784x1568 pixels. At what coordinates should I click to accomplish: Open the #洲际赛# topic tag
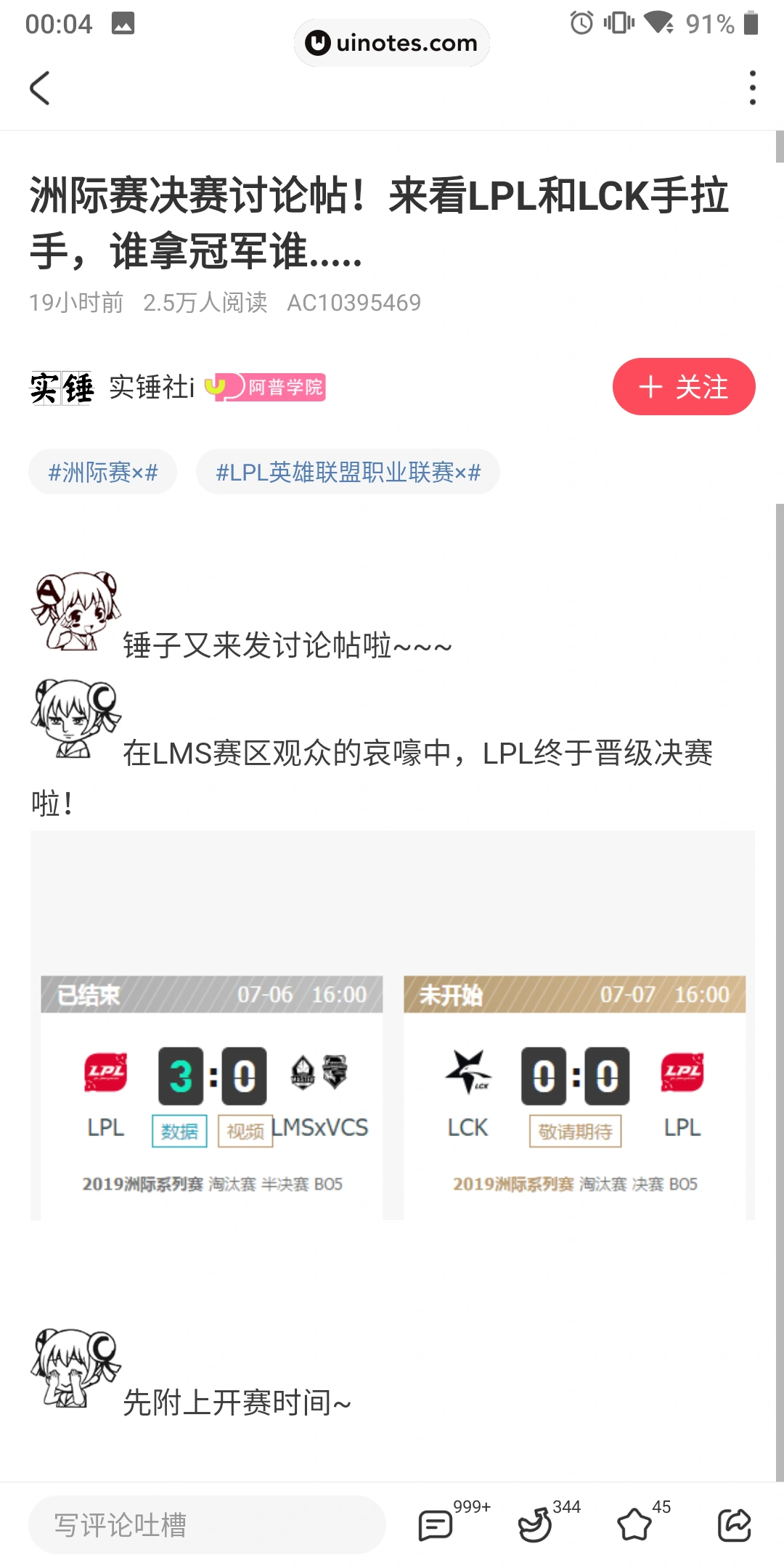click(x=102, y=473)
